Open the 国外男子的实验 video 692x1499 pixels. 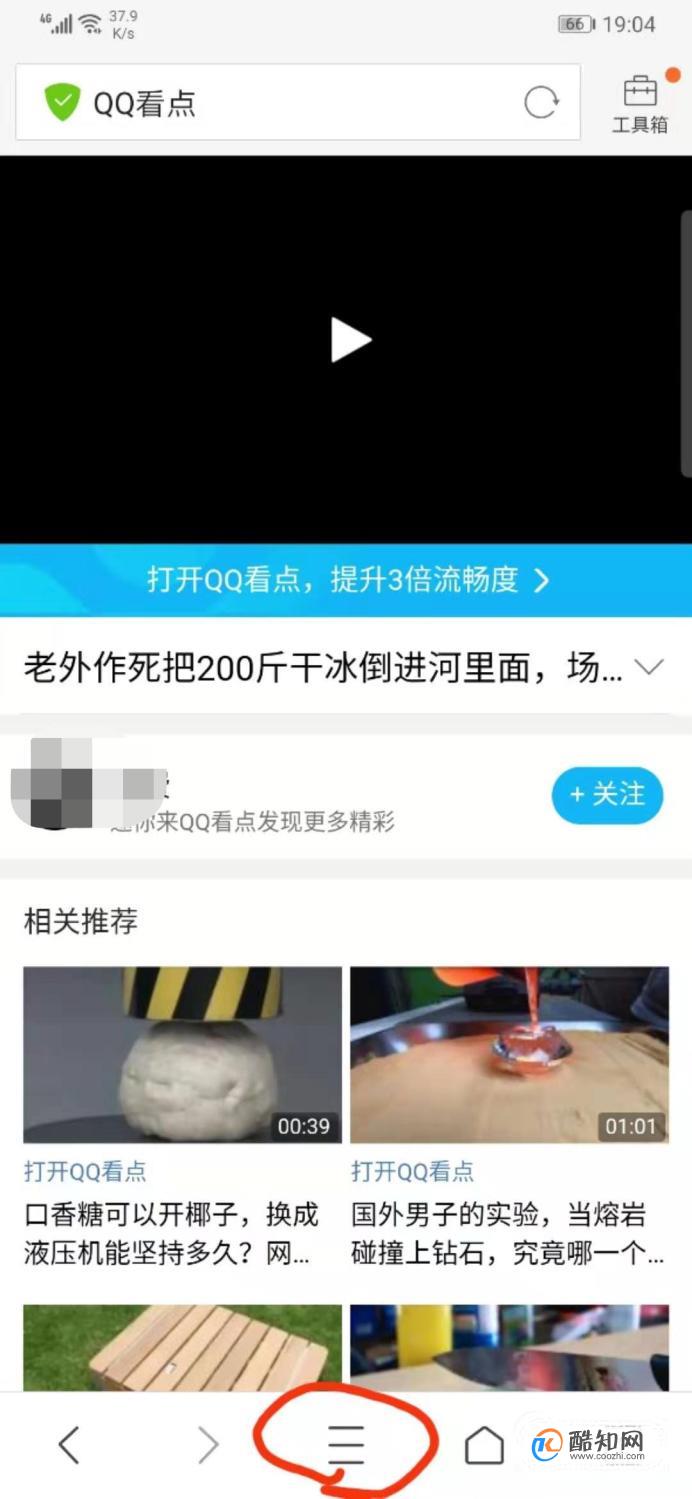click(509, 1055)
